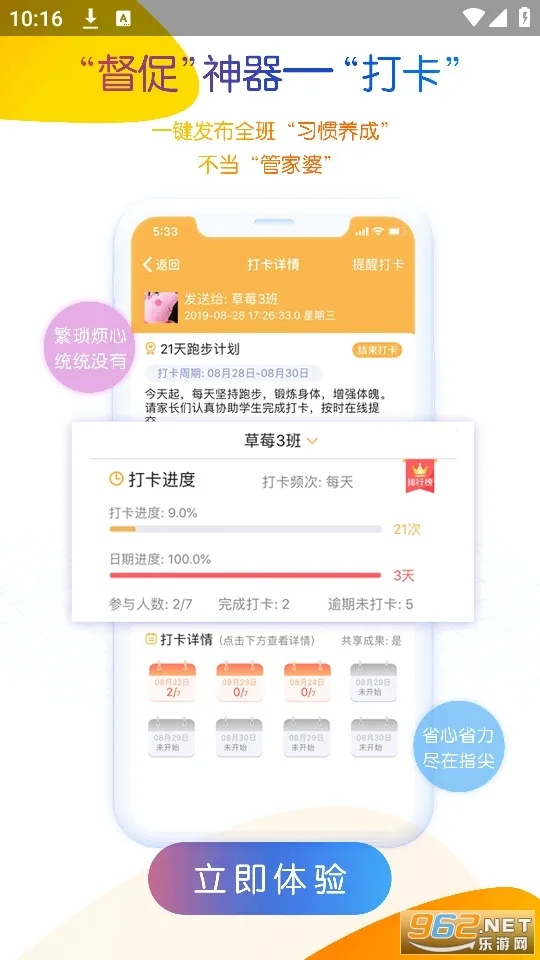The width and height of the screenshot is (540, 960).
Task: Tap the 立即体验 button to start
Action: (269, 879)
